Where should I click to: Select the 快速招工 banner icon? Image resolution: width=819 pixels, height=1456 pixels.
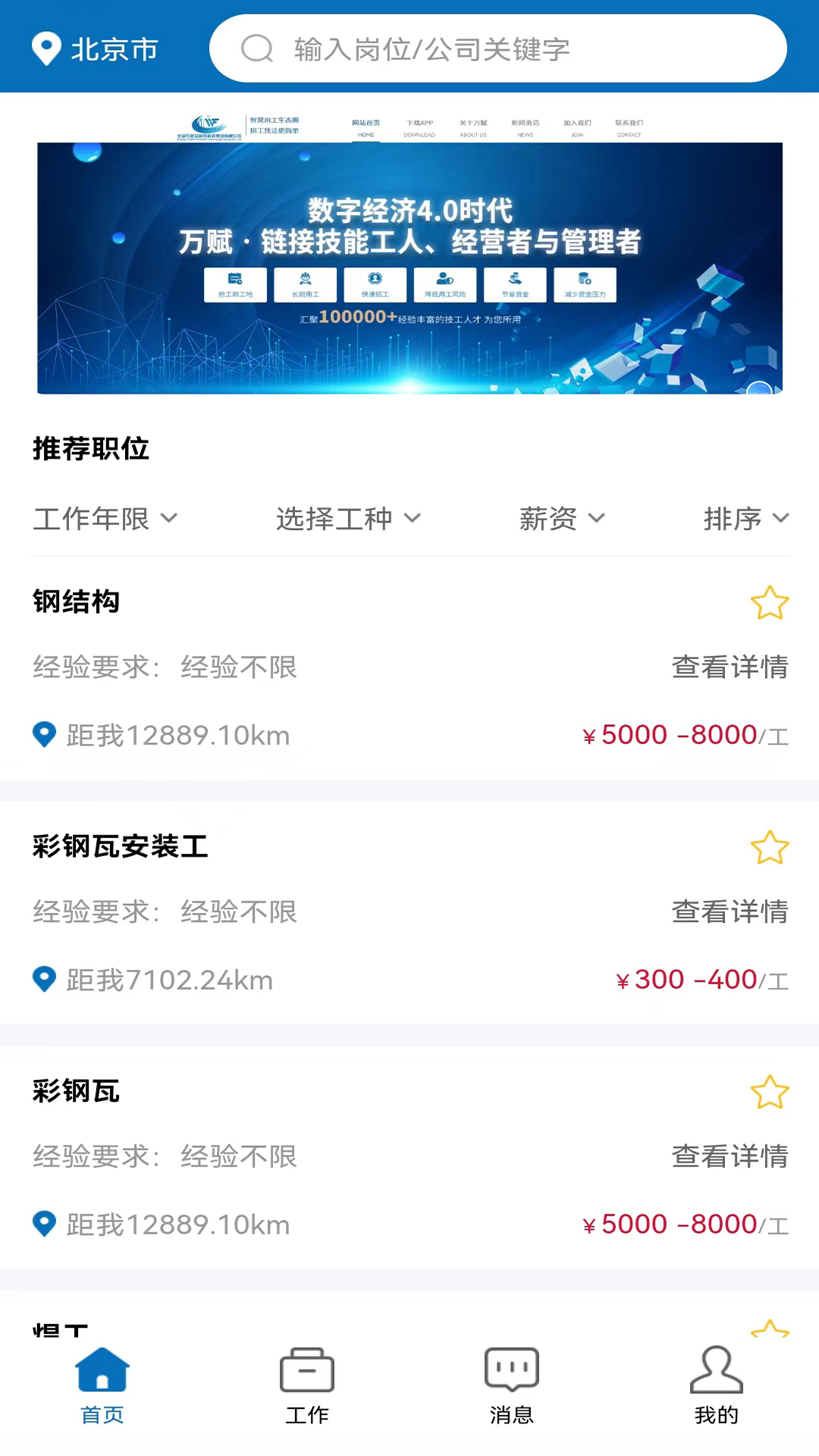tap(374, 285)
